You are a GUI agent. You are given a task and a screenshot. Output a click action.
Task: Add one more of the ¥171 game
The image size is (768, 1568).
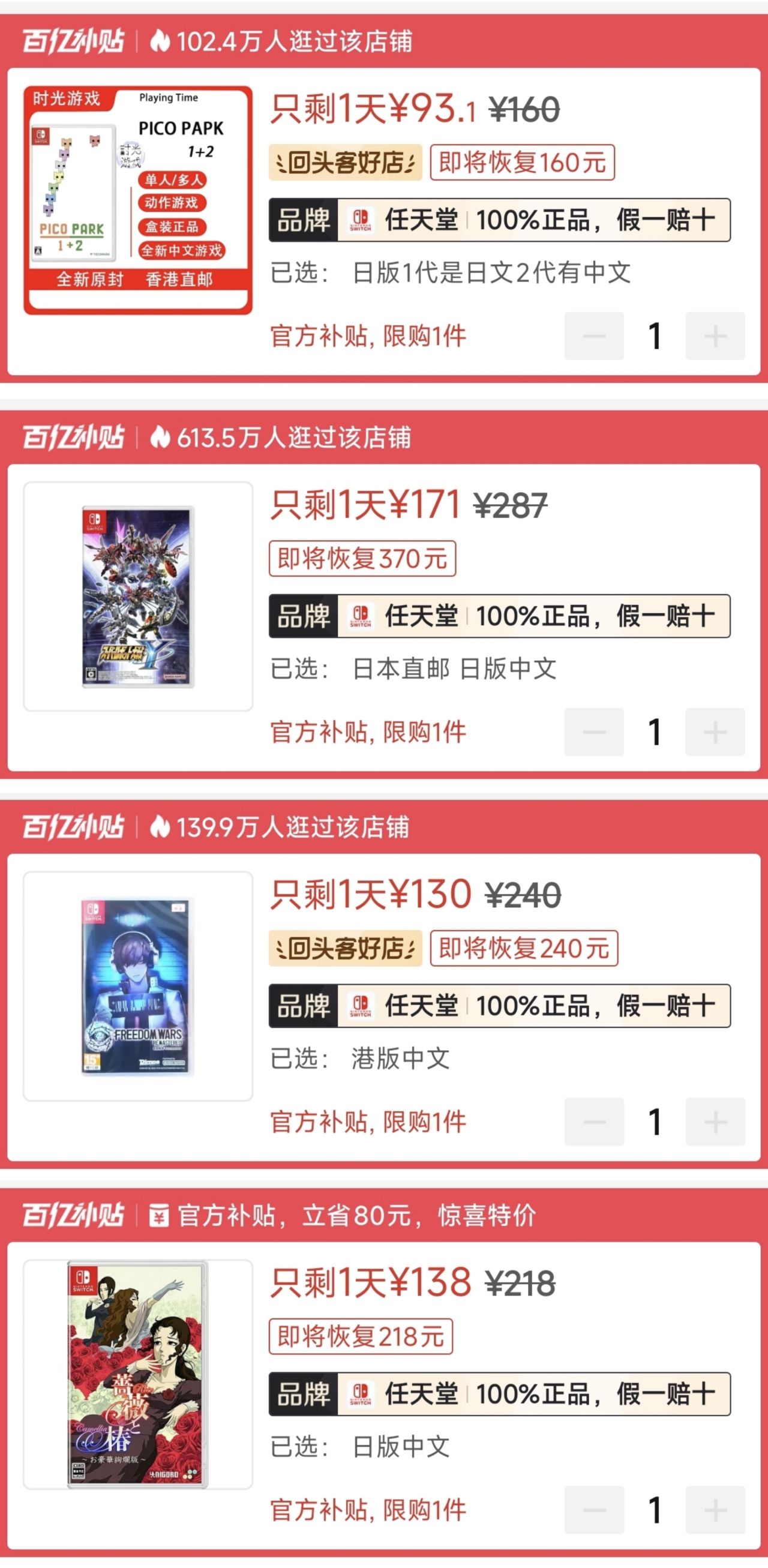point(715,731)
